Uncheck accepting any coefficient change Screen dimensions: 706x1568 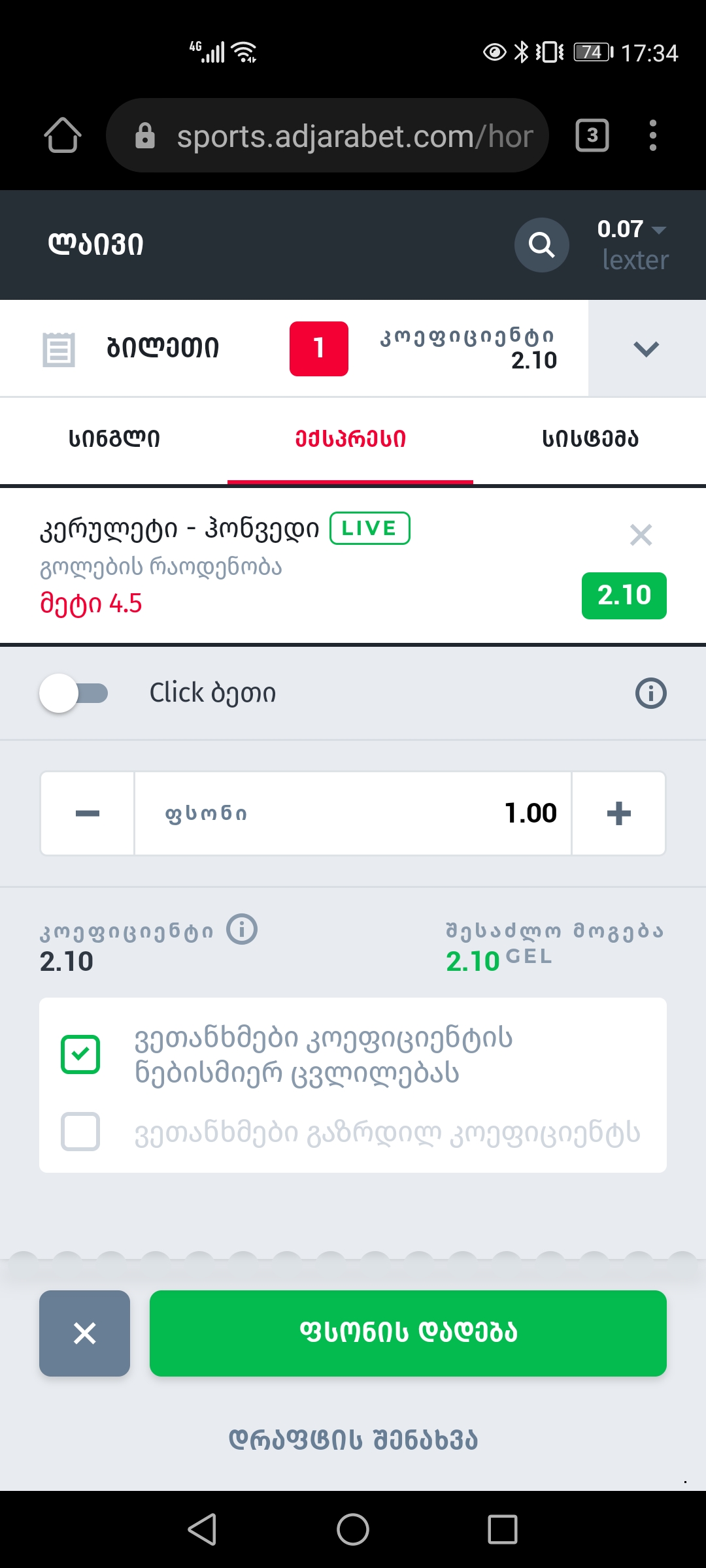(x=80, y=1054)
